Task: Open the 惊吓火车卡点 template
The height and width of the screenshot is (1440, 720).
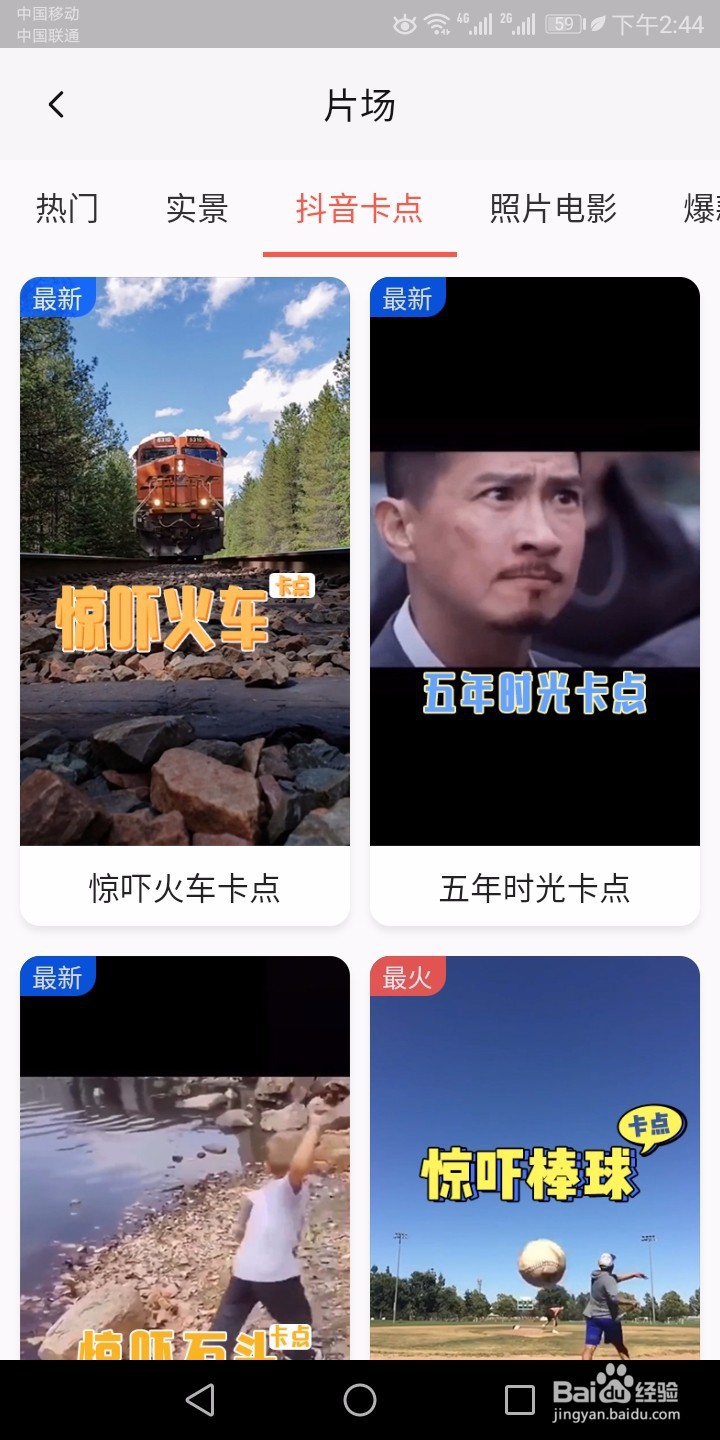Action: (185, 600)
